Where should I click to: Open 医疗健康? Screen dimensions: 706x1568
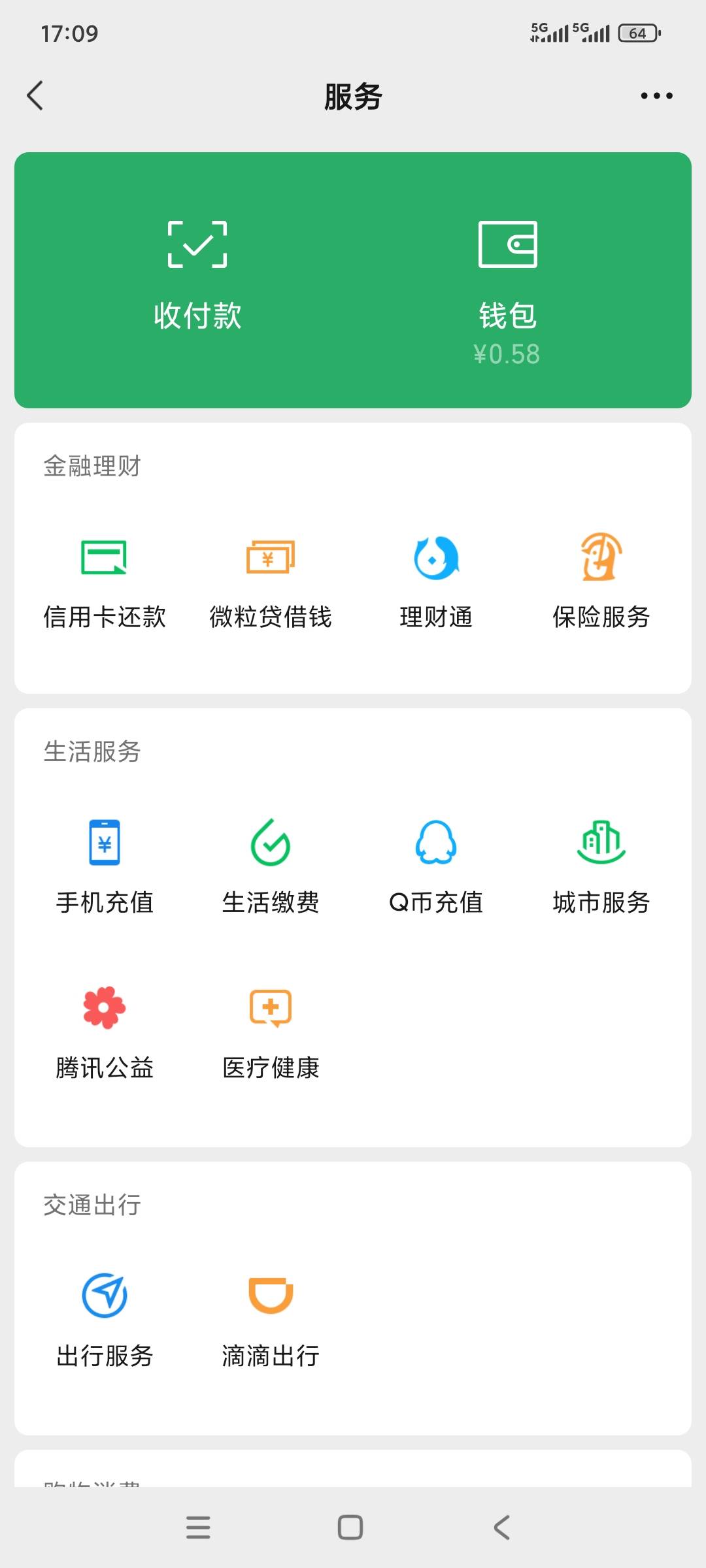click(271, 1032)
